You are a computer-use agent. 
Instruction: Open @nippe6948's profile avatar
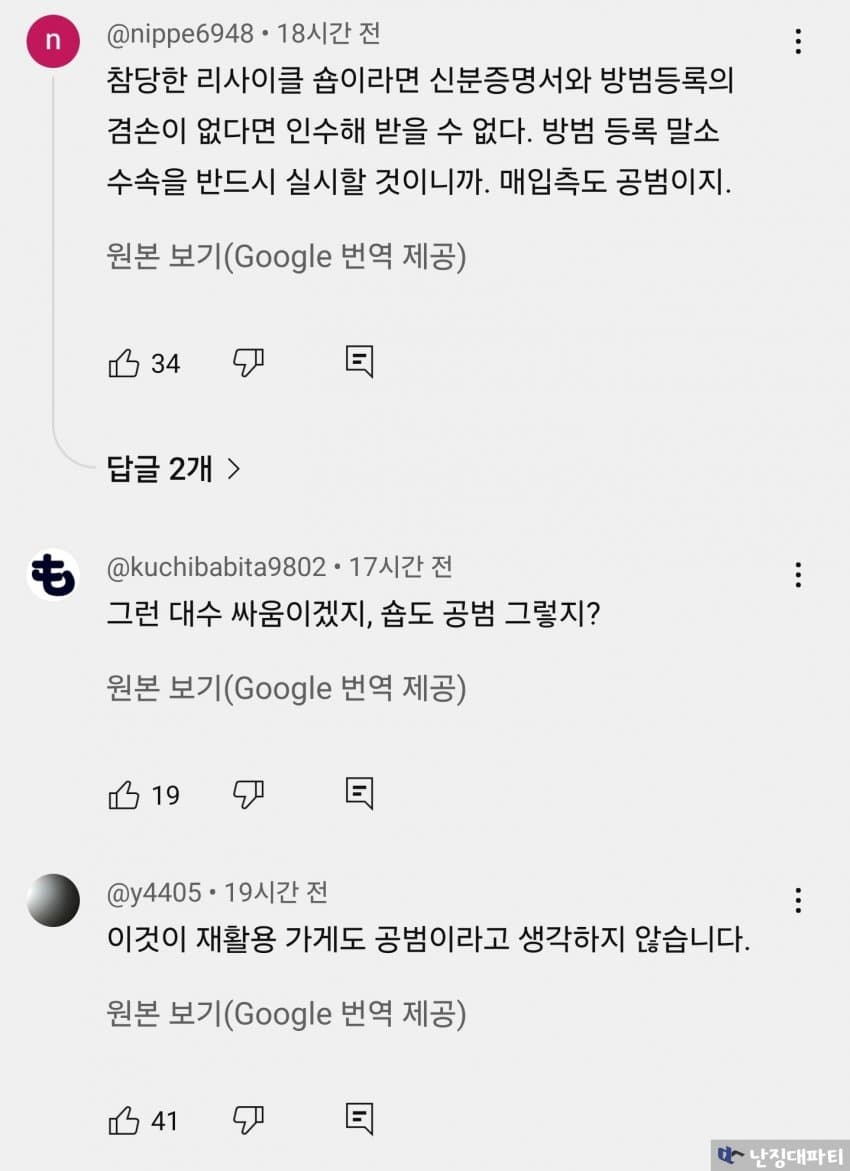pos(53,42)
